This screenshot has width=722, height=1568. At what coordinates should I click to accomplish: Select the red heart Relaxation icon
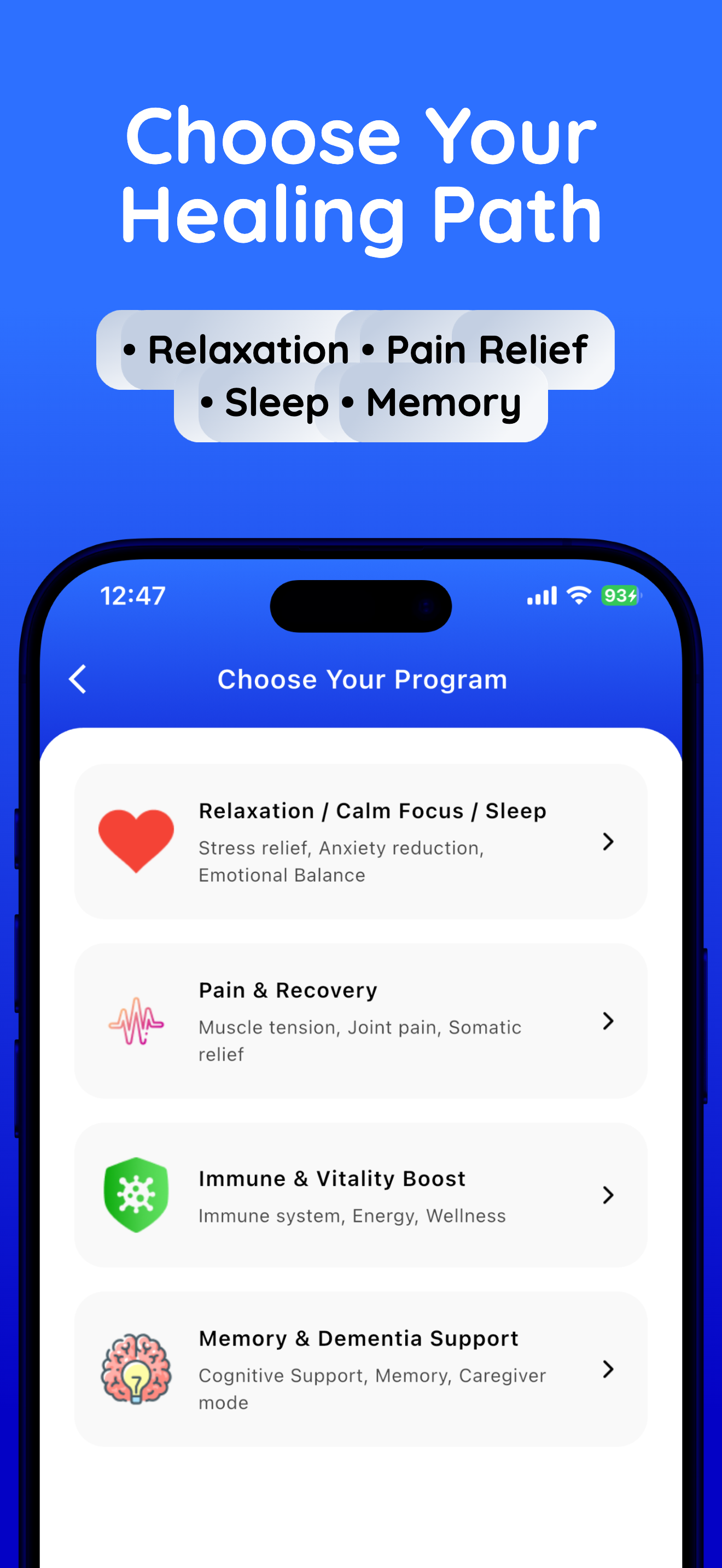(x=136, y=841)
